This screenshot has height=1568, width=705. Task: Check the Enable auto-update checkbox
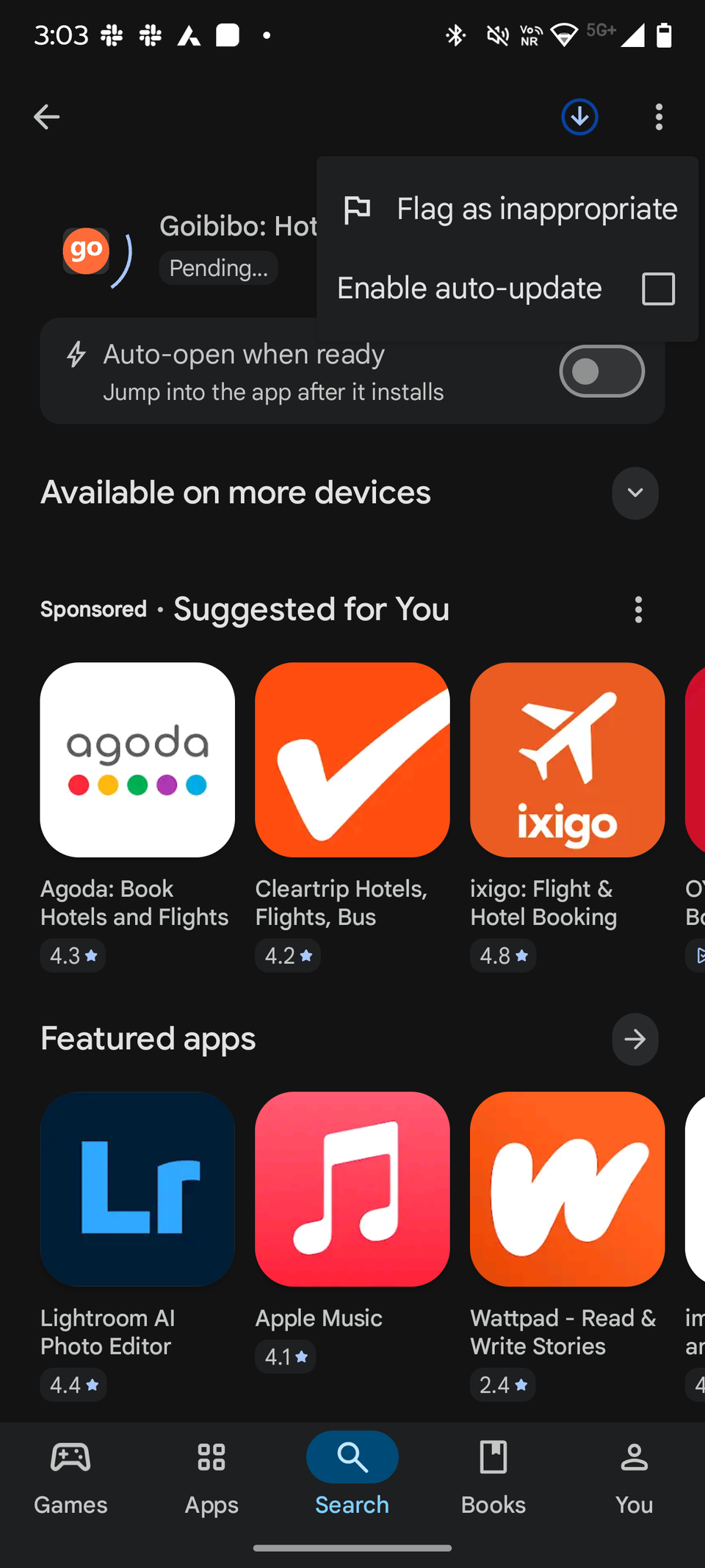tap(658, 288)
